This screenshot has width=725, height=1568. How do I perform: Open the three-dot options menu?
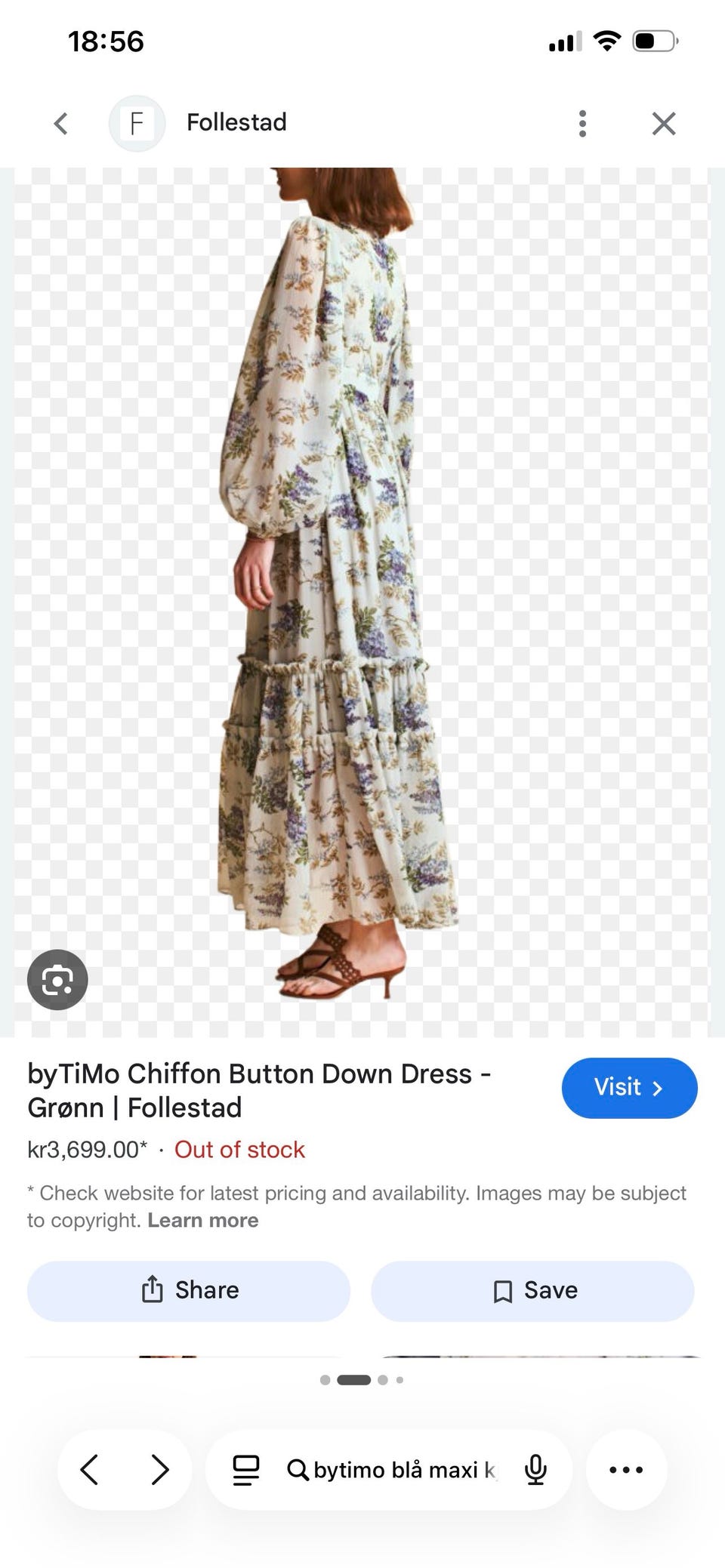(582, 123)
